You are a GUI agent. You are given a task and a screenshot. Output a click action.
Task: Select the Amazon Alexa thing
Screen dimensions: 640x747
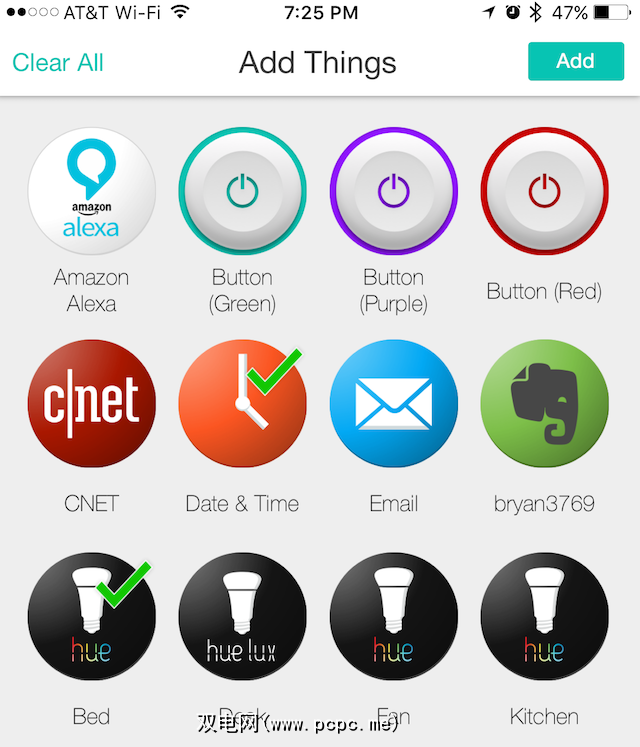(x=92, y=192)
